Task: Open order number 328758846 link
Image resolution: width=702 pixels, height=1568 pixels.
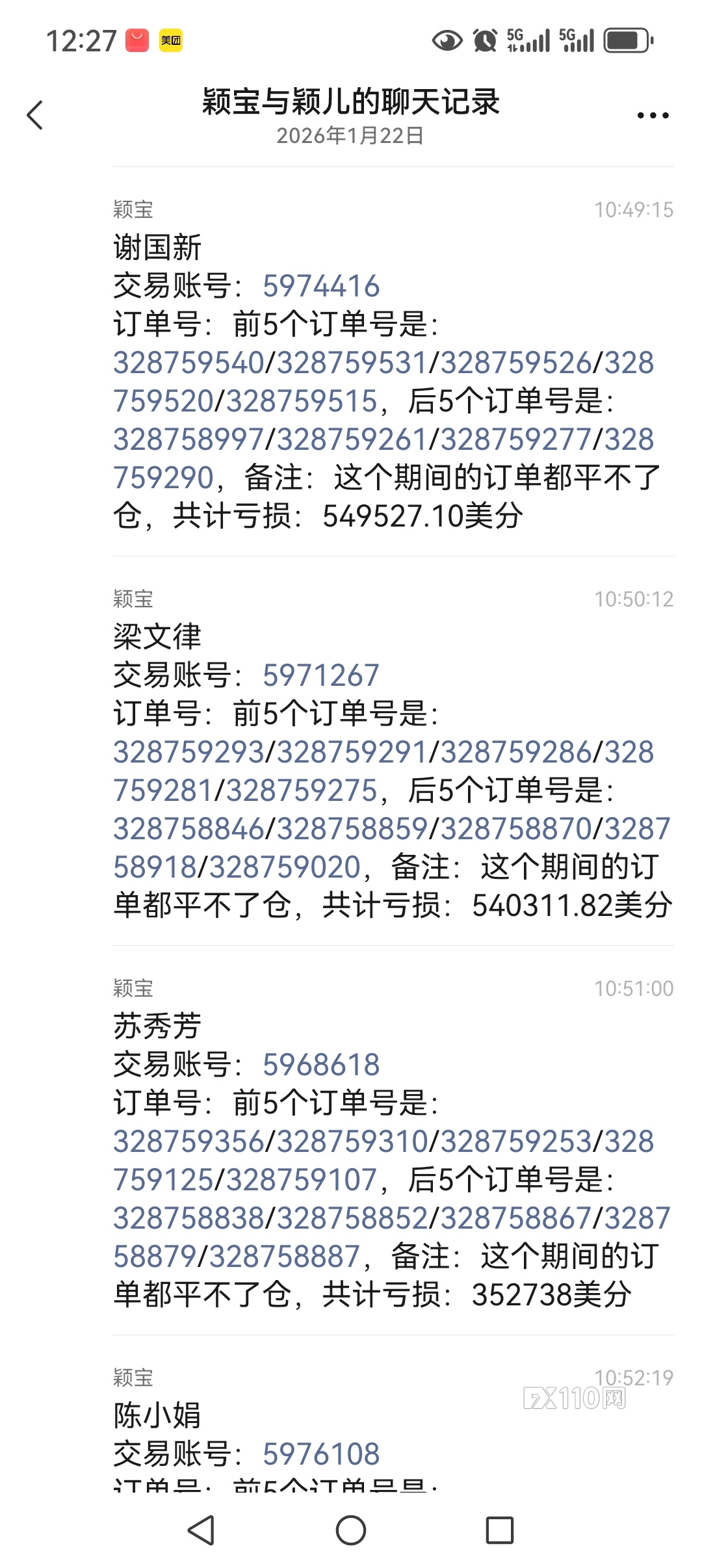Action: tap(189, 829)
